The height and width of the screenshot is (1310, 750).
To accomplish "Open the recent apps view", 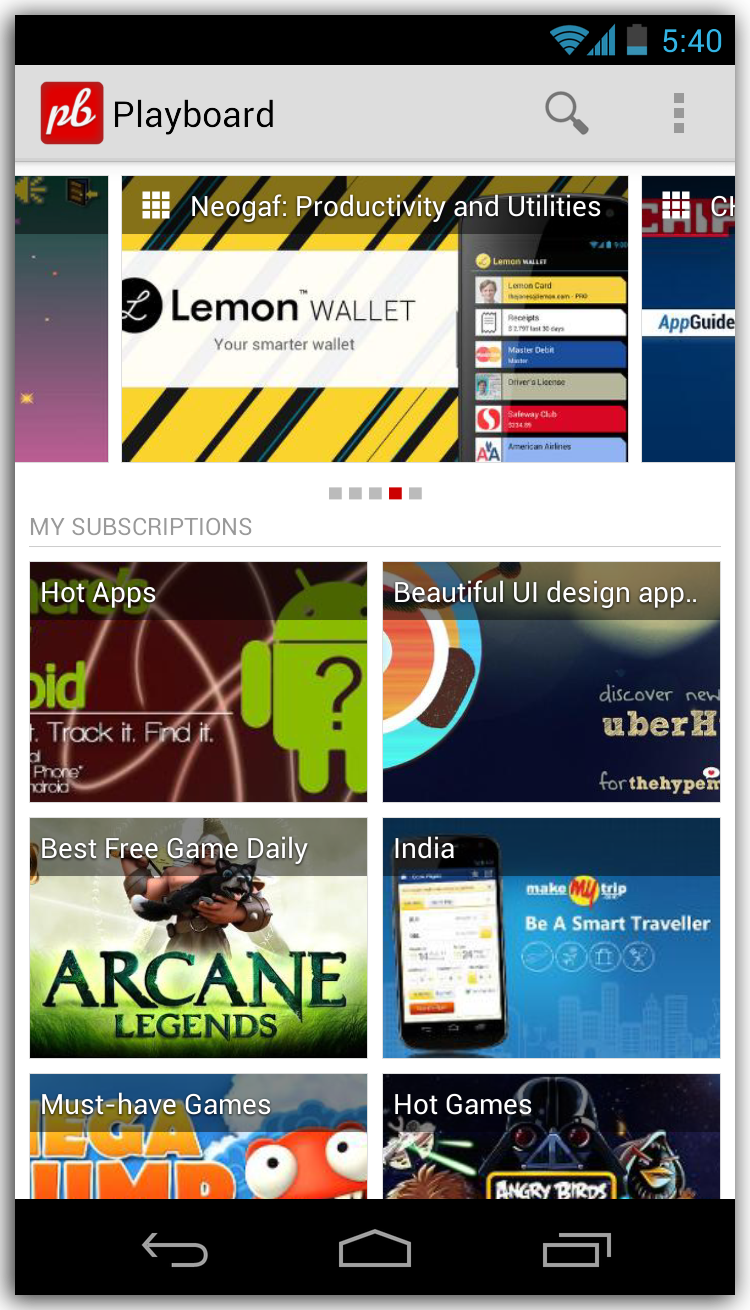I will click(576, 1250).
